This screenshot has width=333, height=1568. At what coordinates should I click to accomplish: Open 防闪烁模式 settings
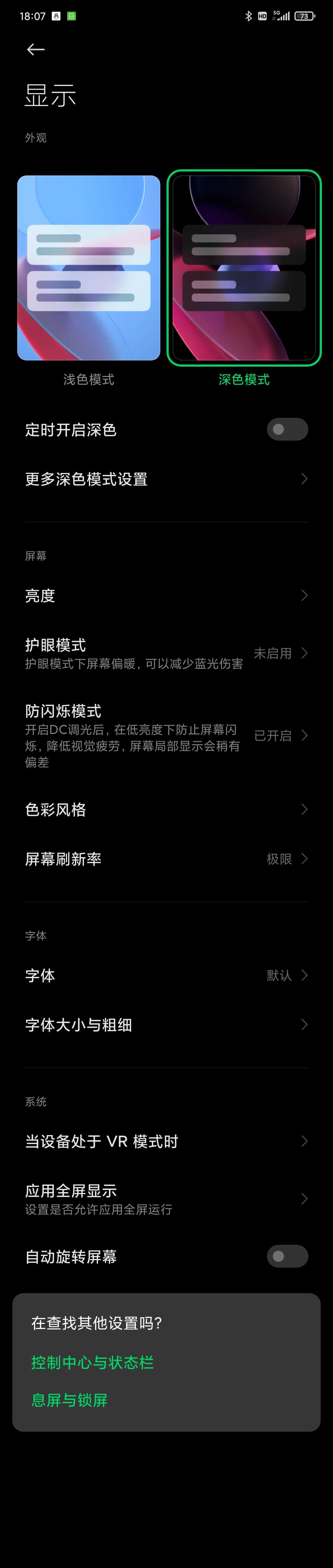[166, 735]
